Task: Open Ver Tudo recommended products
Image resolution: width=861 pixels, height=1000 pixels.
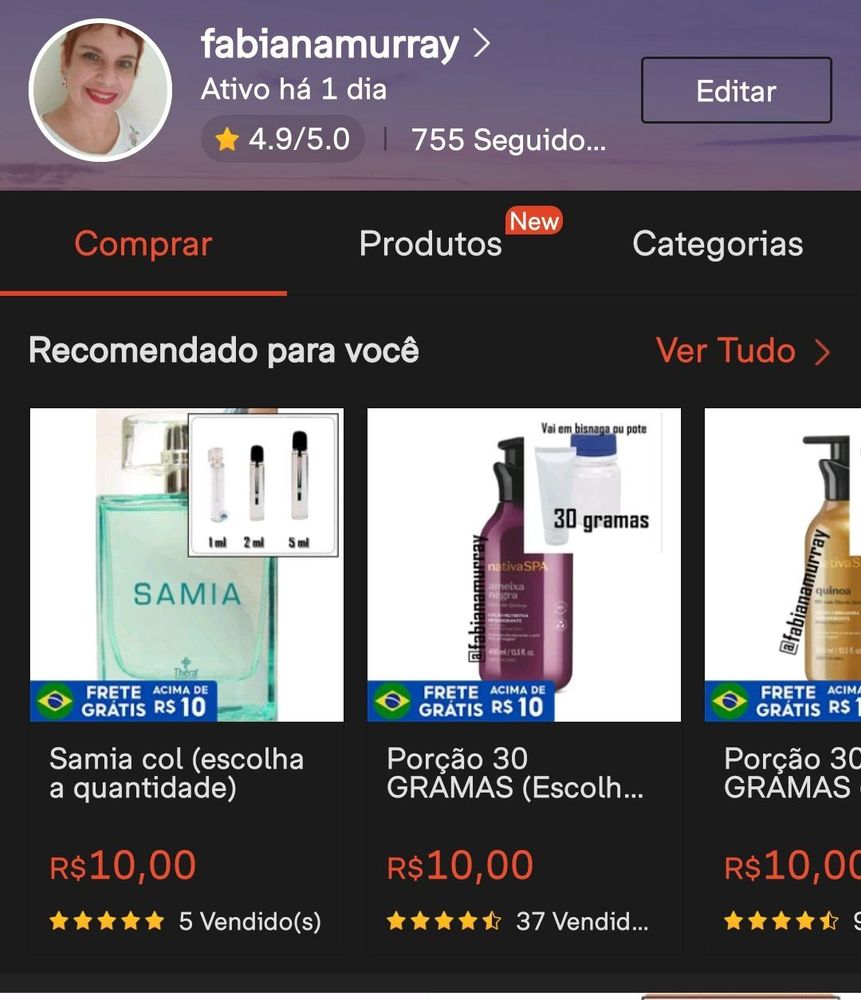Action: pos(743,351)
